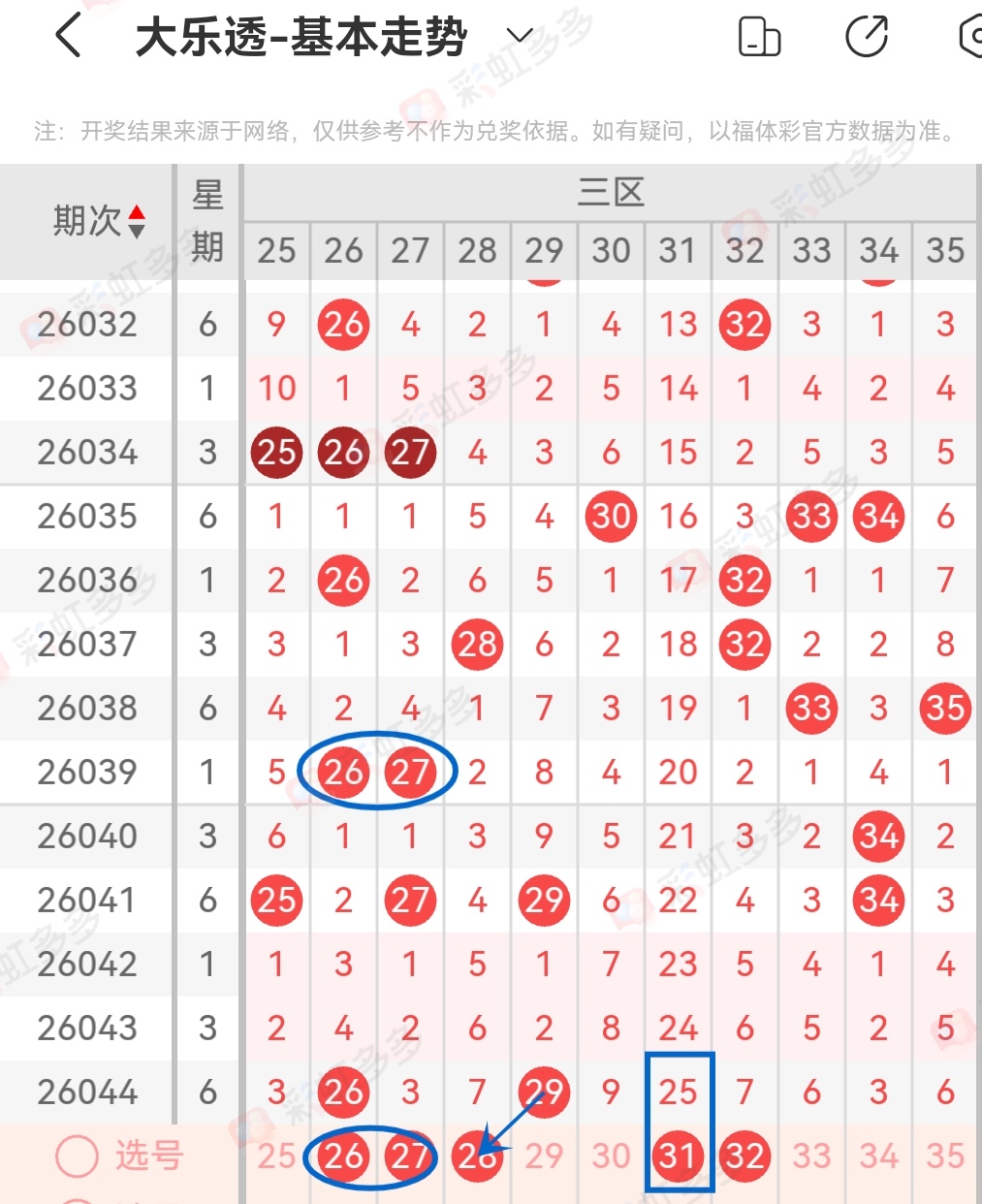This screenshot has height=1204, width=982.
Task: Tap the circled 31 in the blue box
Action: tap(679, 1156)
